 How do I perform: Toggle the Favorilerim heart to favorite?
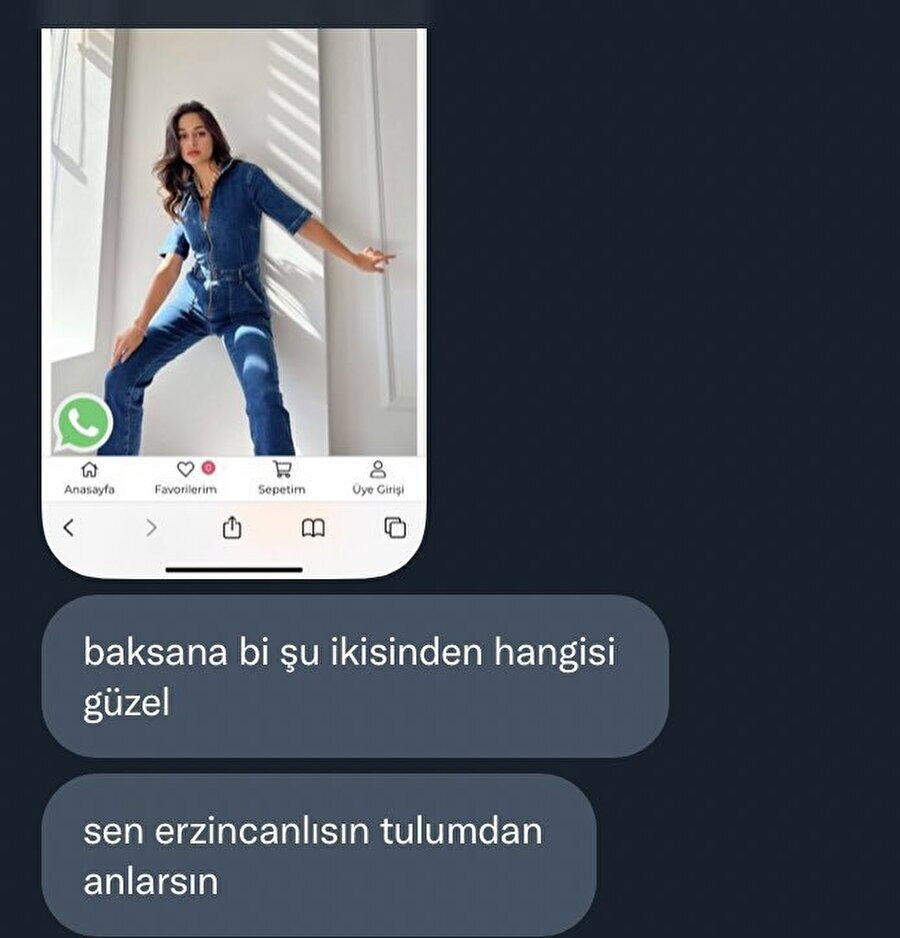pos(185,467)
